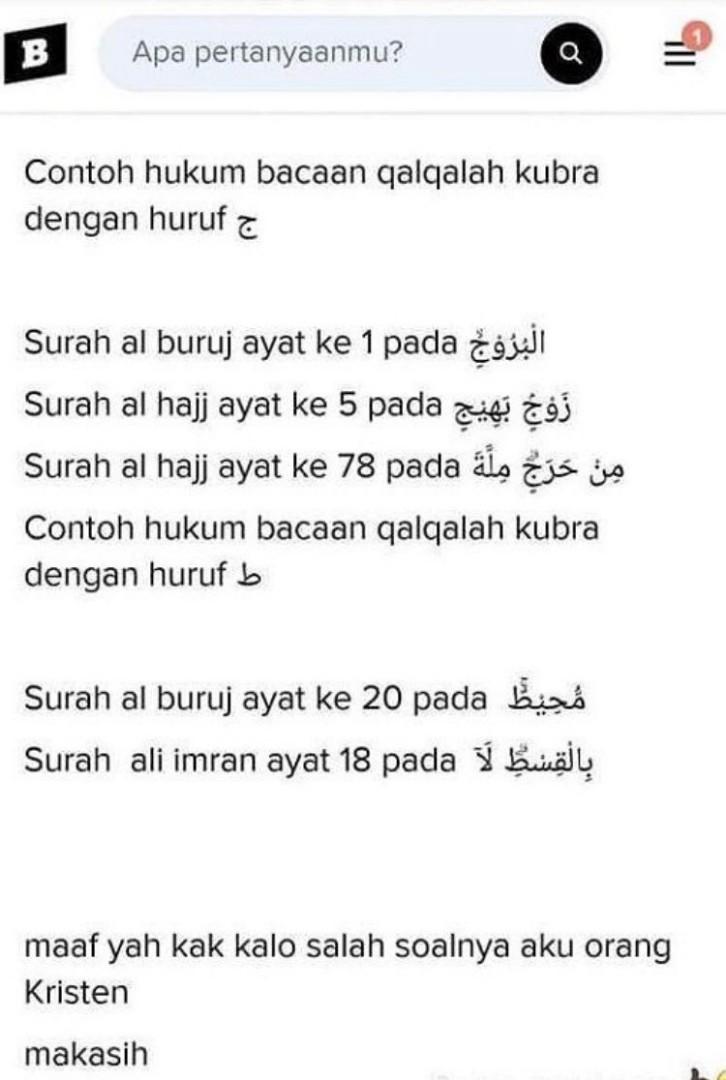Tap the Brainly logo to go home
The image size is (726, 1080).
[x=35, y=53]
